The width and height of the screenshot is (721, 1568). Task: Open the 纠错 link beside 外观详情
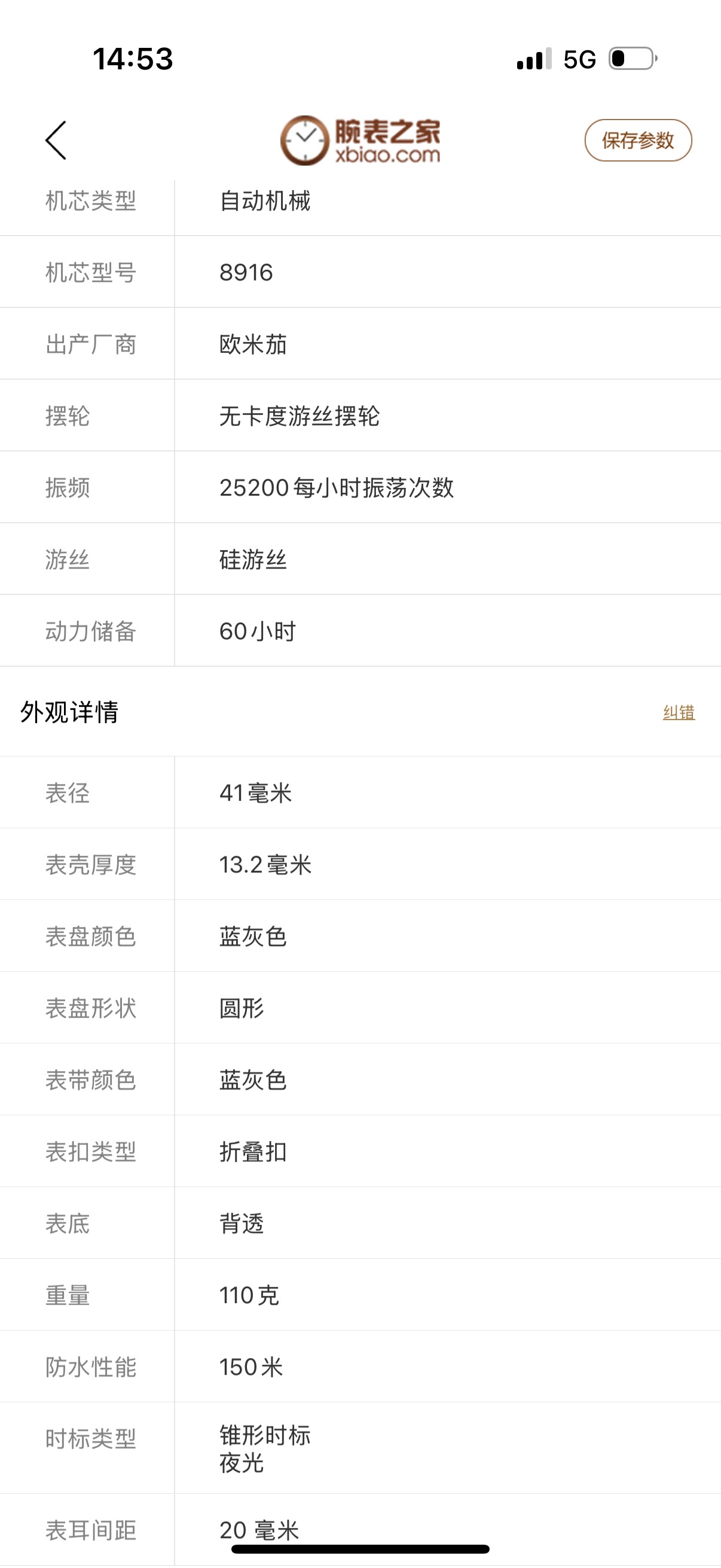pyautogui.click(x=679, y=712)
